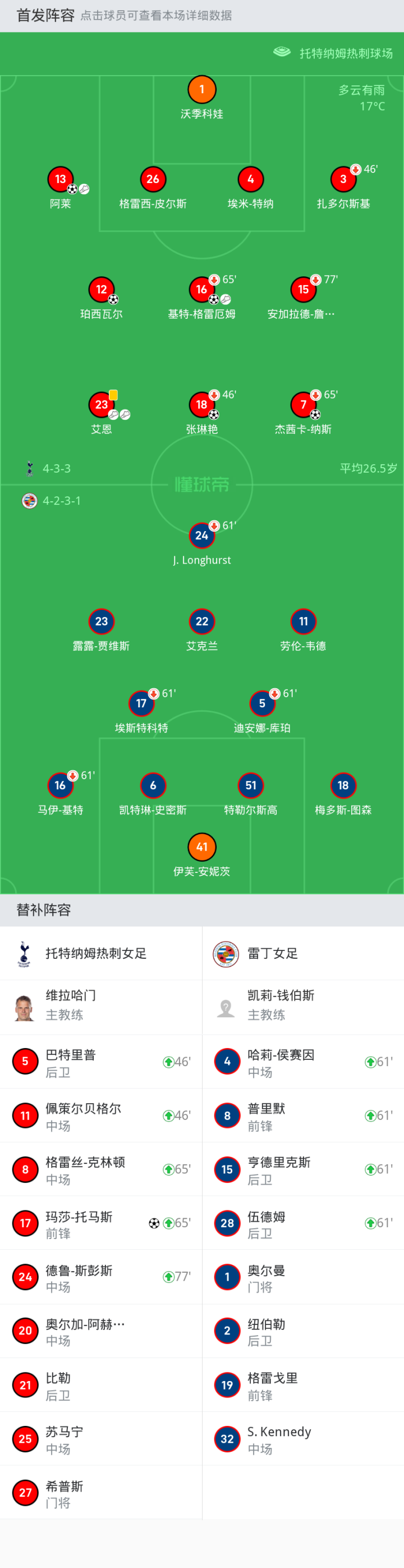View player 阿莱 number 13 details
The image size is (404, 1568).
tap(60, 180)
